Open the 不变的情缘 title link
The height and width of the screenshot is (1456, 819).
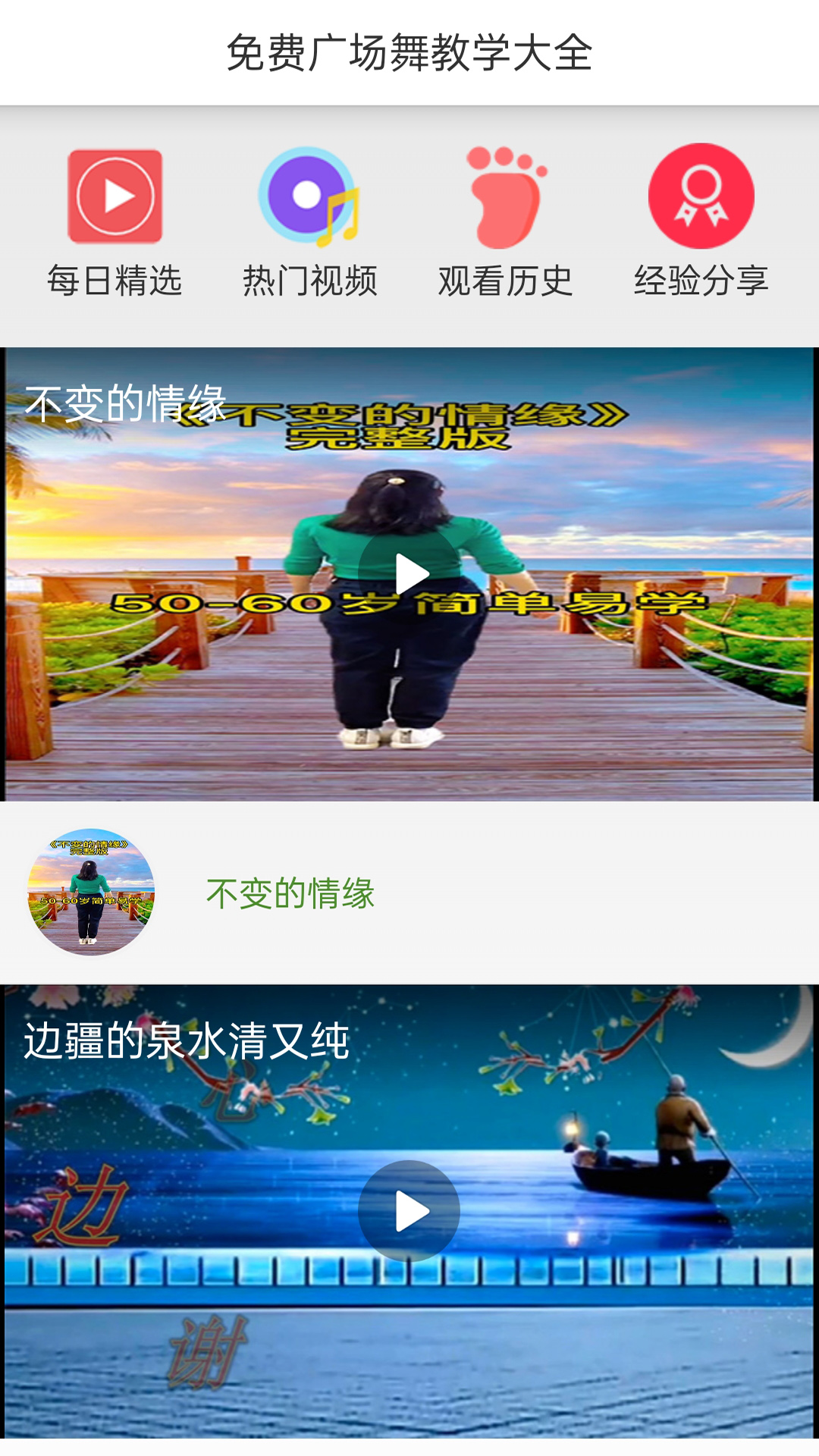pyautogui.click(x=290, y=893)
